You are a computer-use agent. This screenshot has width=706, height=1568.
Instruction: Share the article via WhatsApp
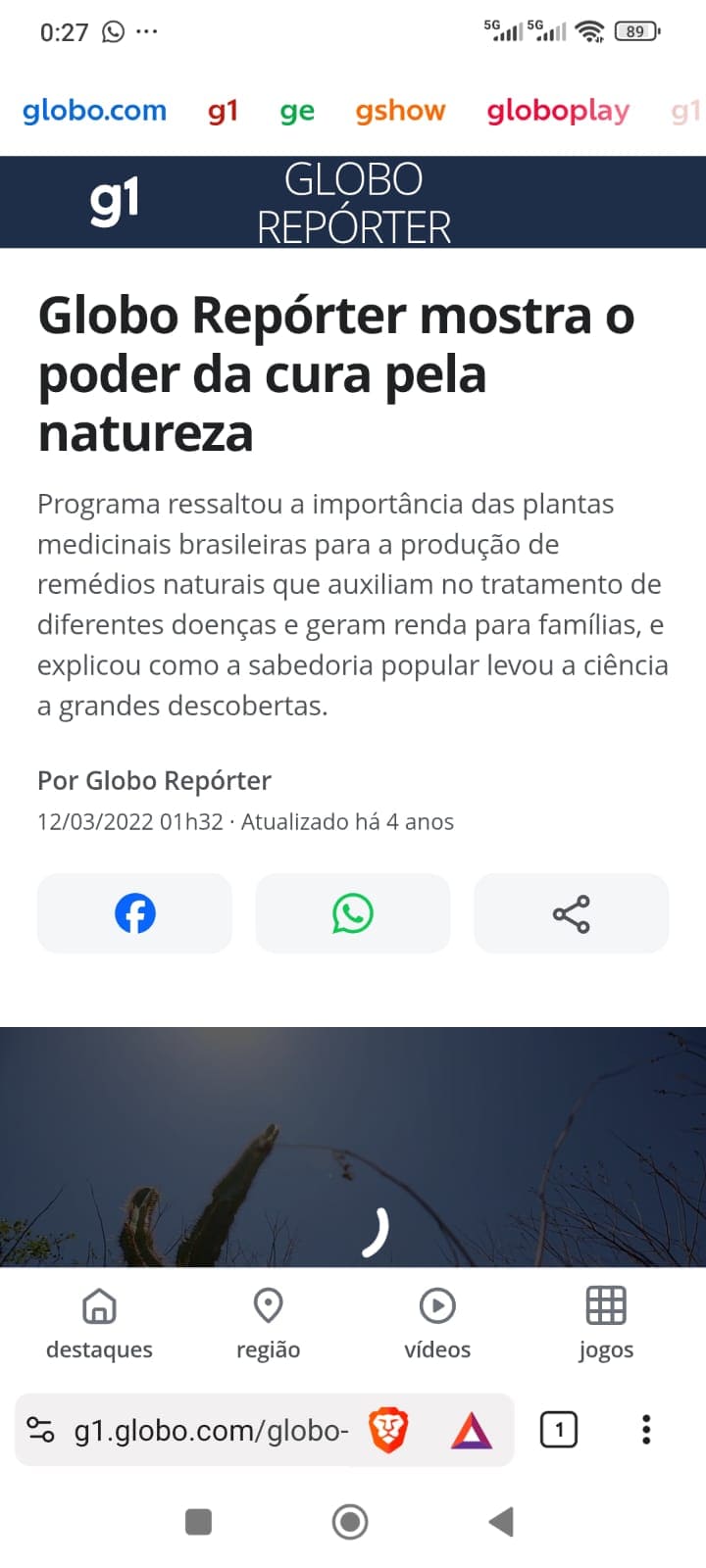pyautogui.click(x=353, y=912)
